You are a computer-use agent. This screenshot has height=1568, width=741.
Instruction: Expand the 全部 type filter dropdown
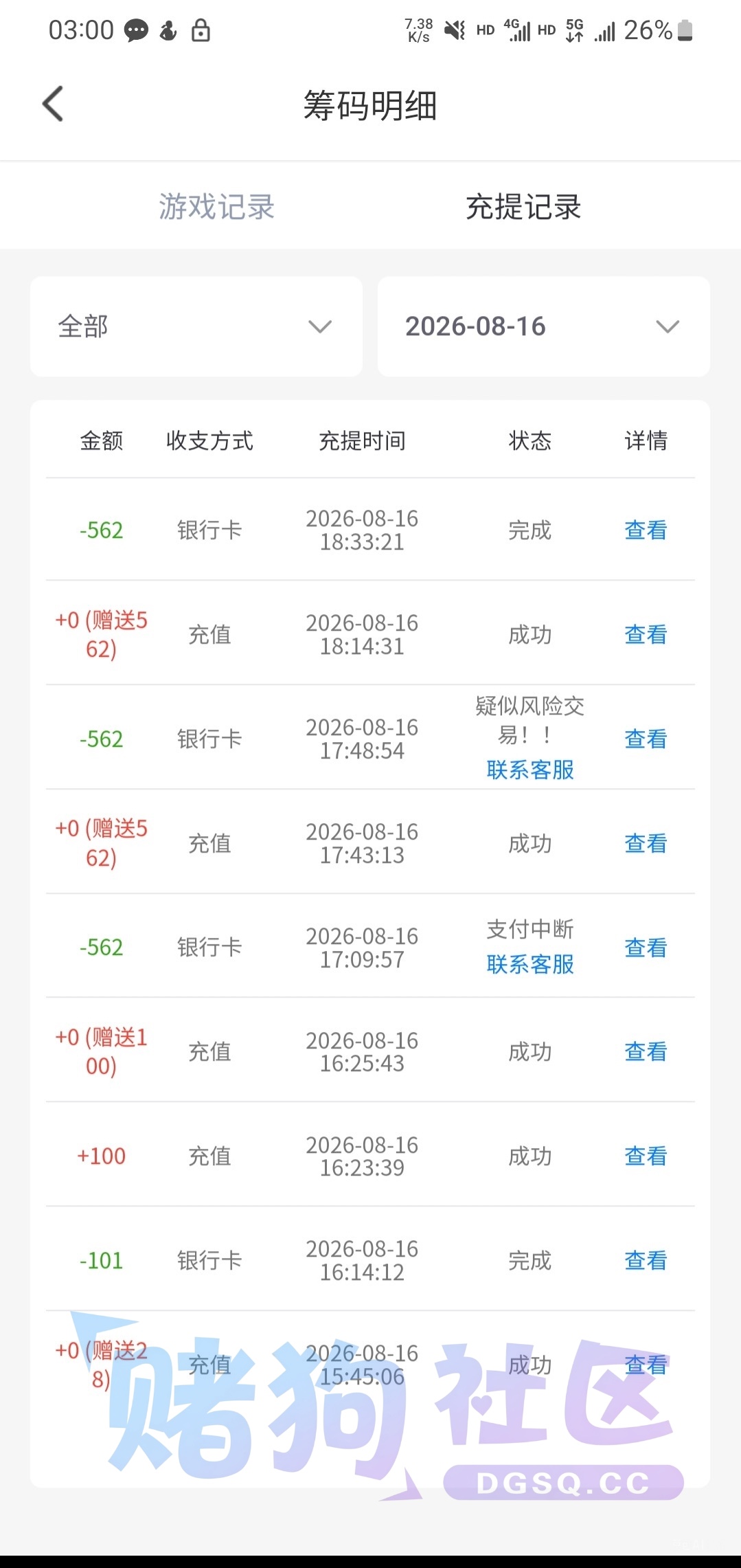pos(196,326)
